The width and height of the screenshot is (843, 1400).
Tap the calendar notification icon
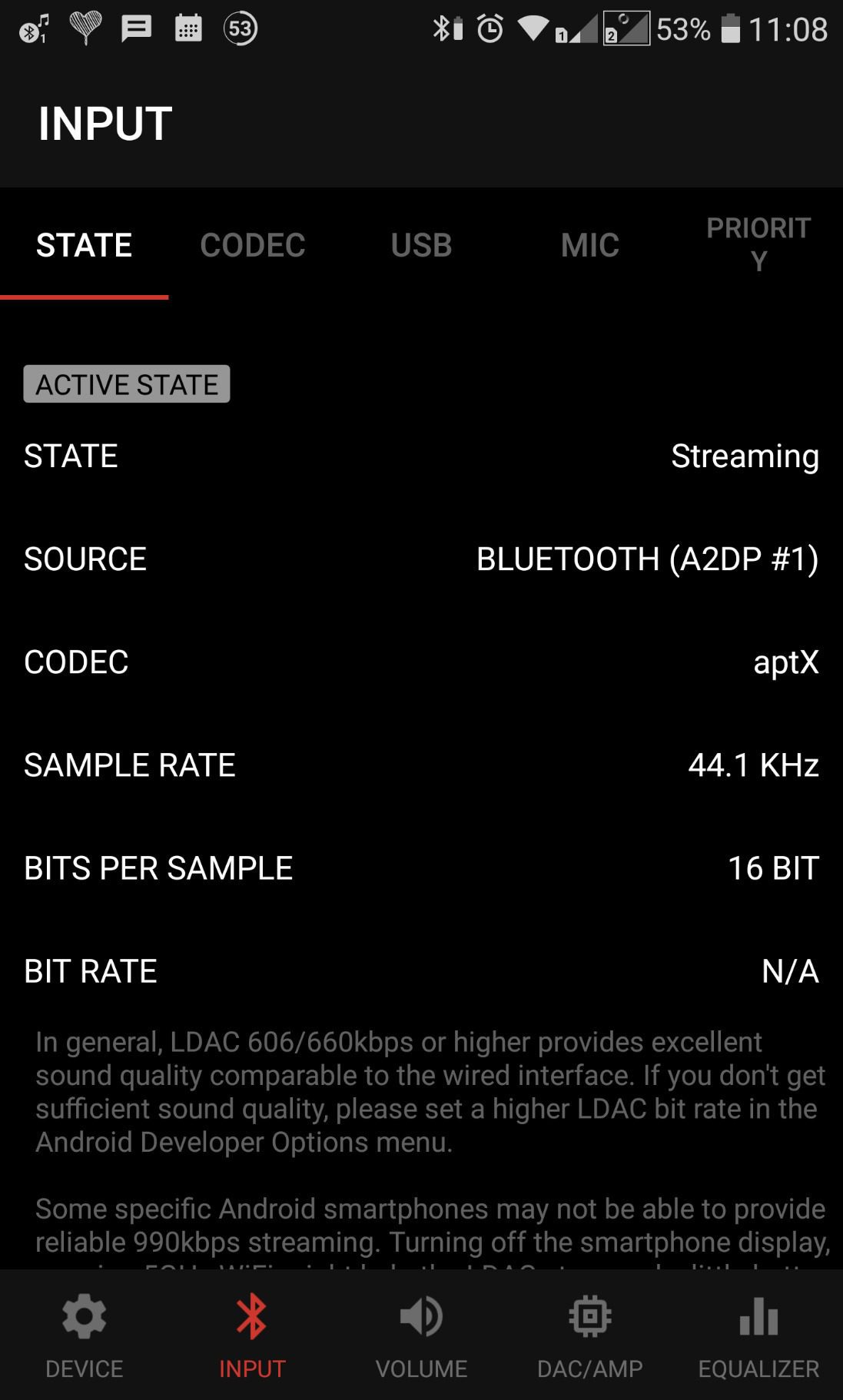coord(187,28)
